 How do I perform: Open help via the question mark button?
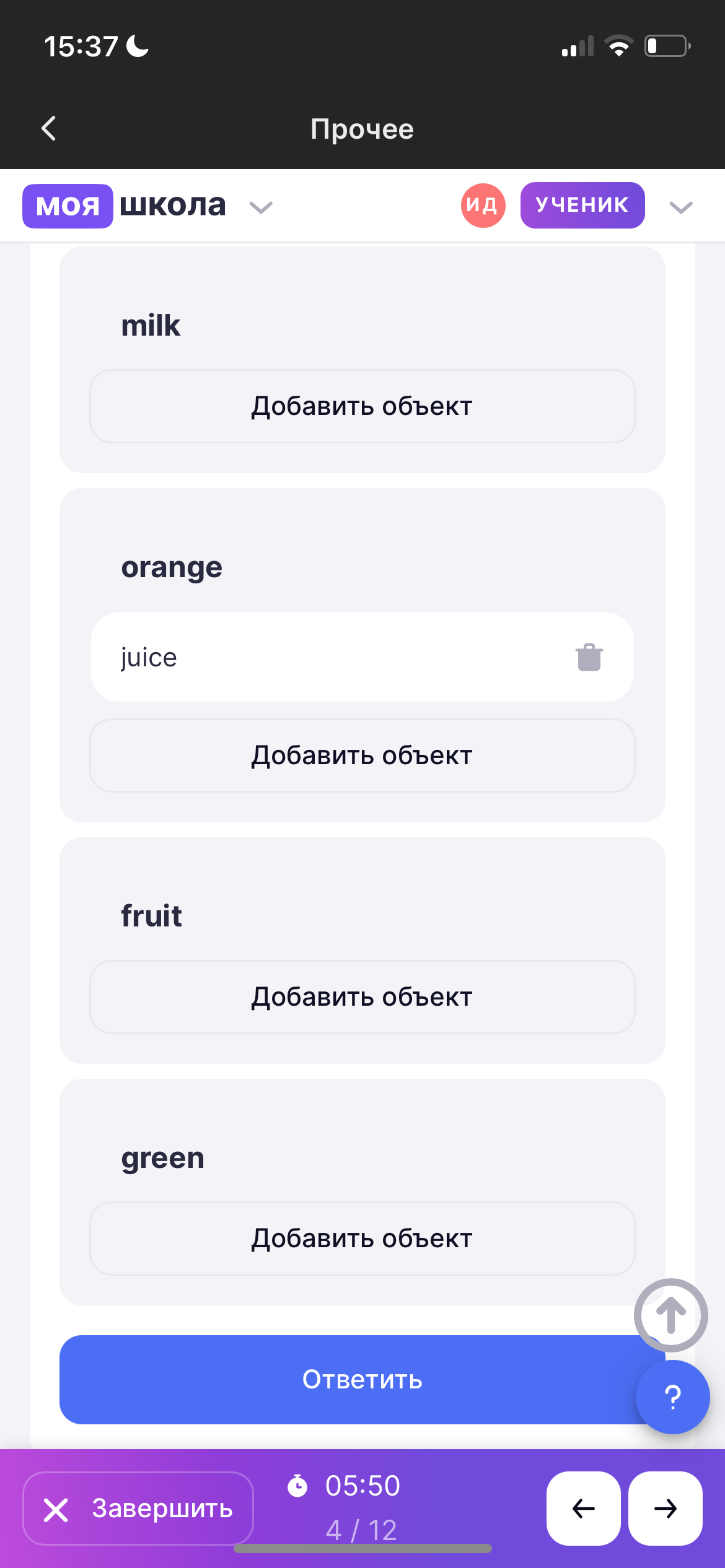click(x=673, y=1397)
